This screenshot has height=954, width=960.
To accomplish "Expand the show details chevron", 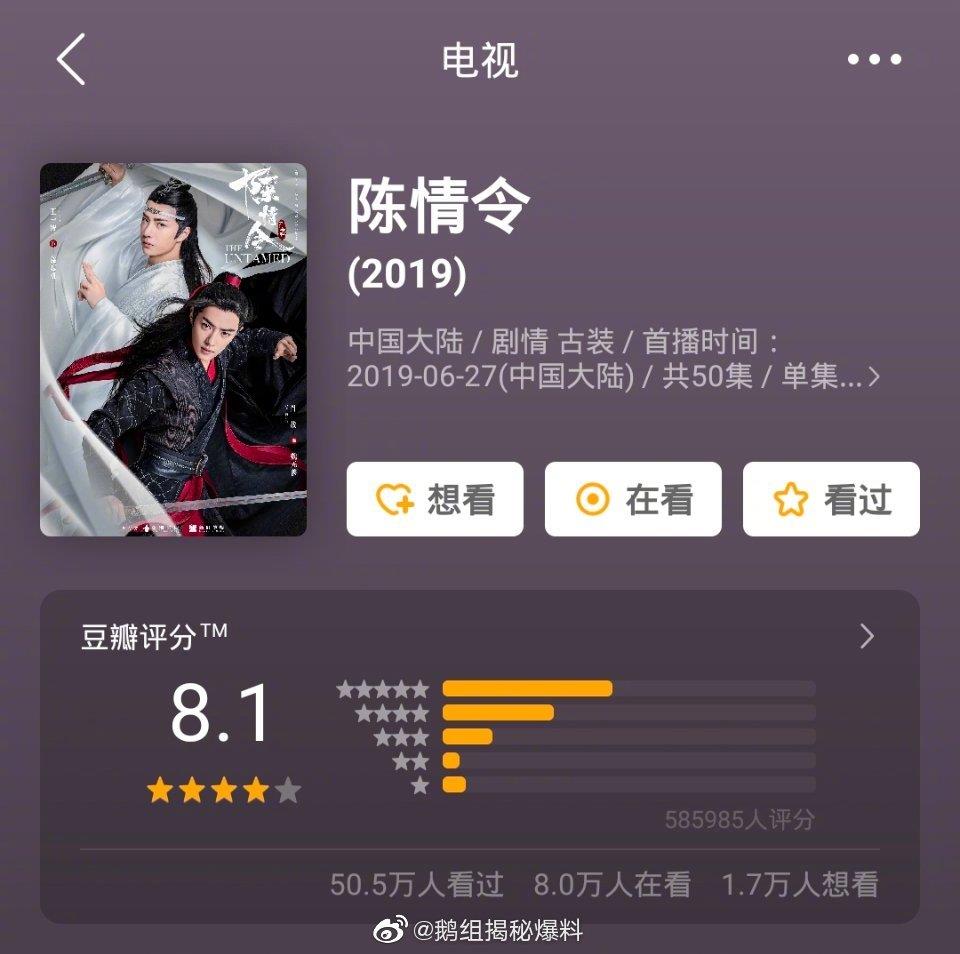I will point(875,377).
